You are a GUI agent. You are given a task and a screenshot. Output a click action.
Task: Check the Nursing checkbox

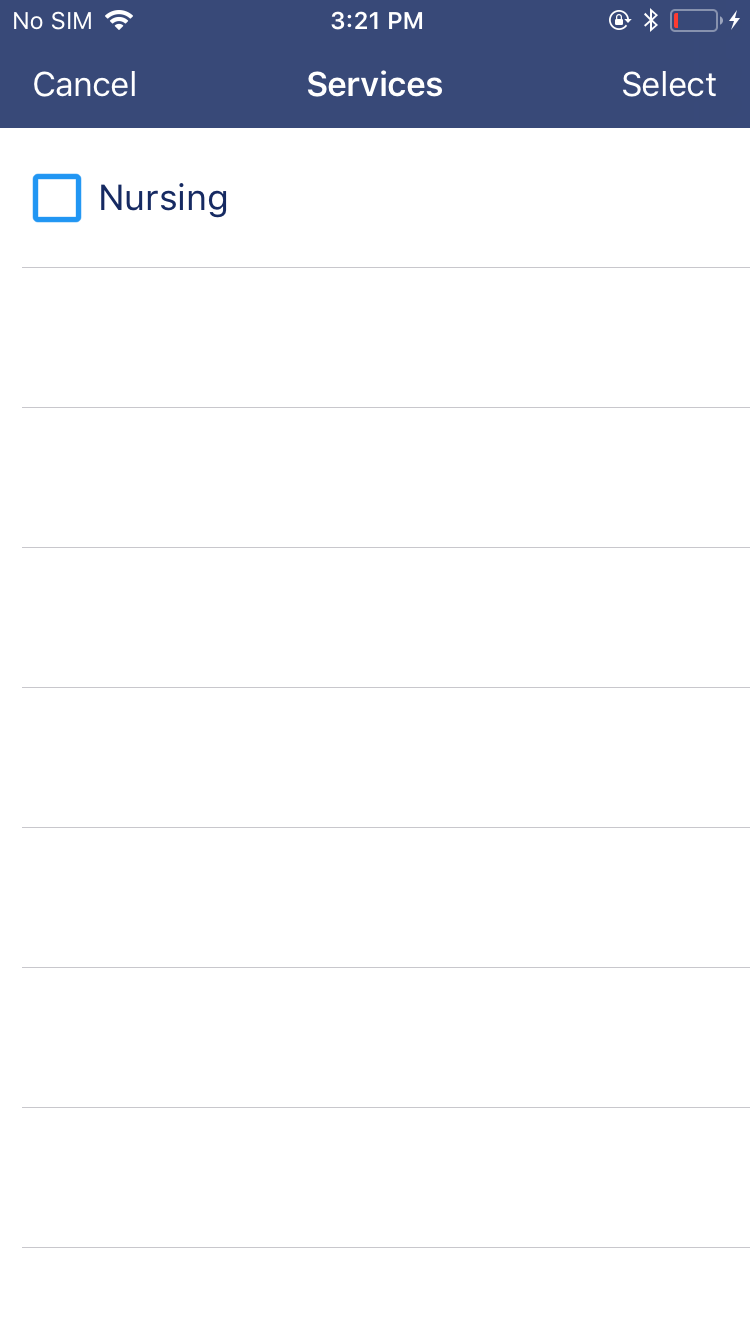pyautogui.click(x=57, y=198)
